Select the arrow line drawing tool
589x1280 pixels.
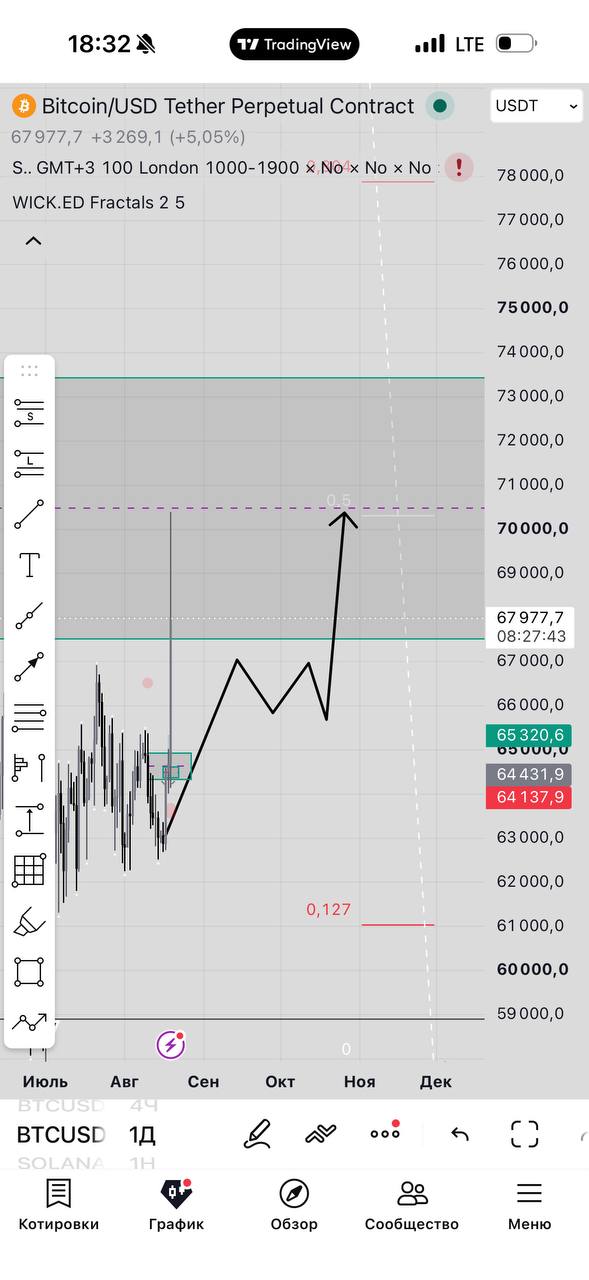click(x=29, y=667)
